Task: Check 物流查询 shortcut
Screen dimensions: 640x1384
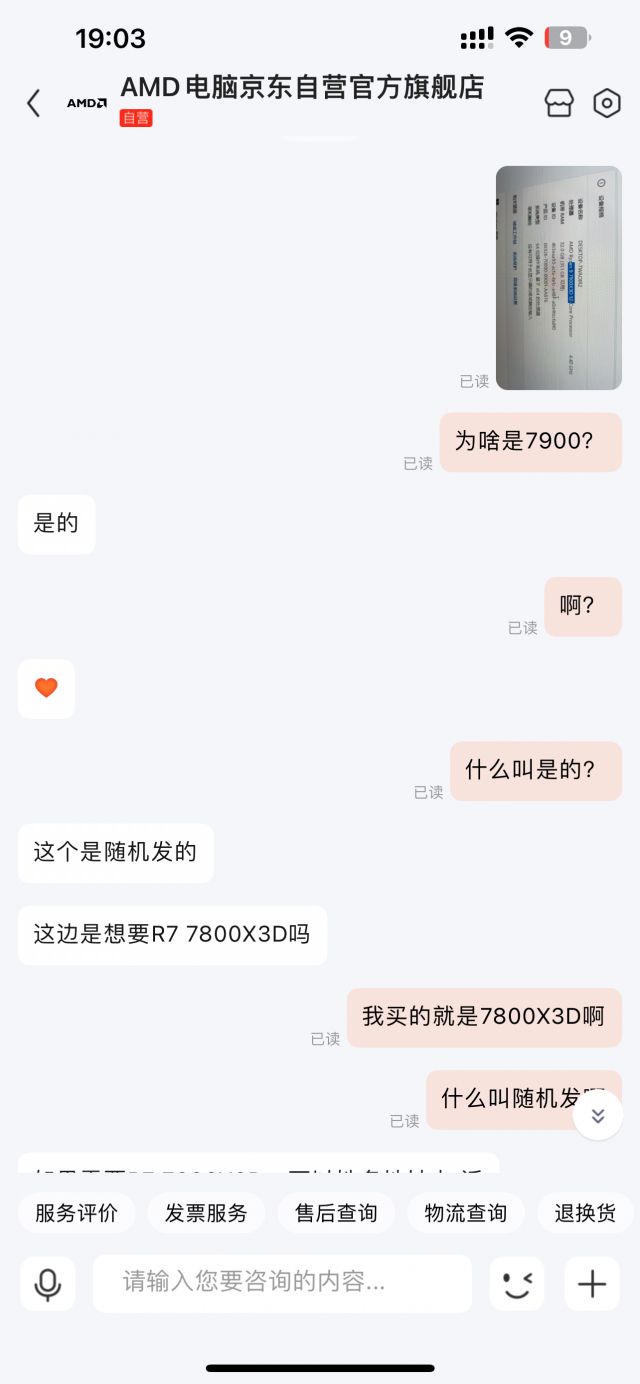Action: click(x=466, y=1213)
